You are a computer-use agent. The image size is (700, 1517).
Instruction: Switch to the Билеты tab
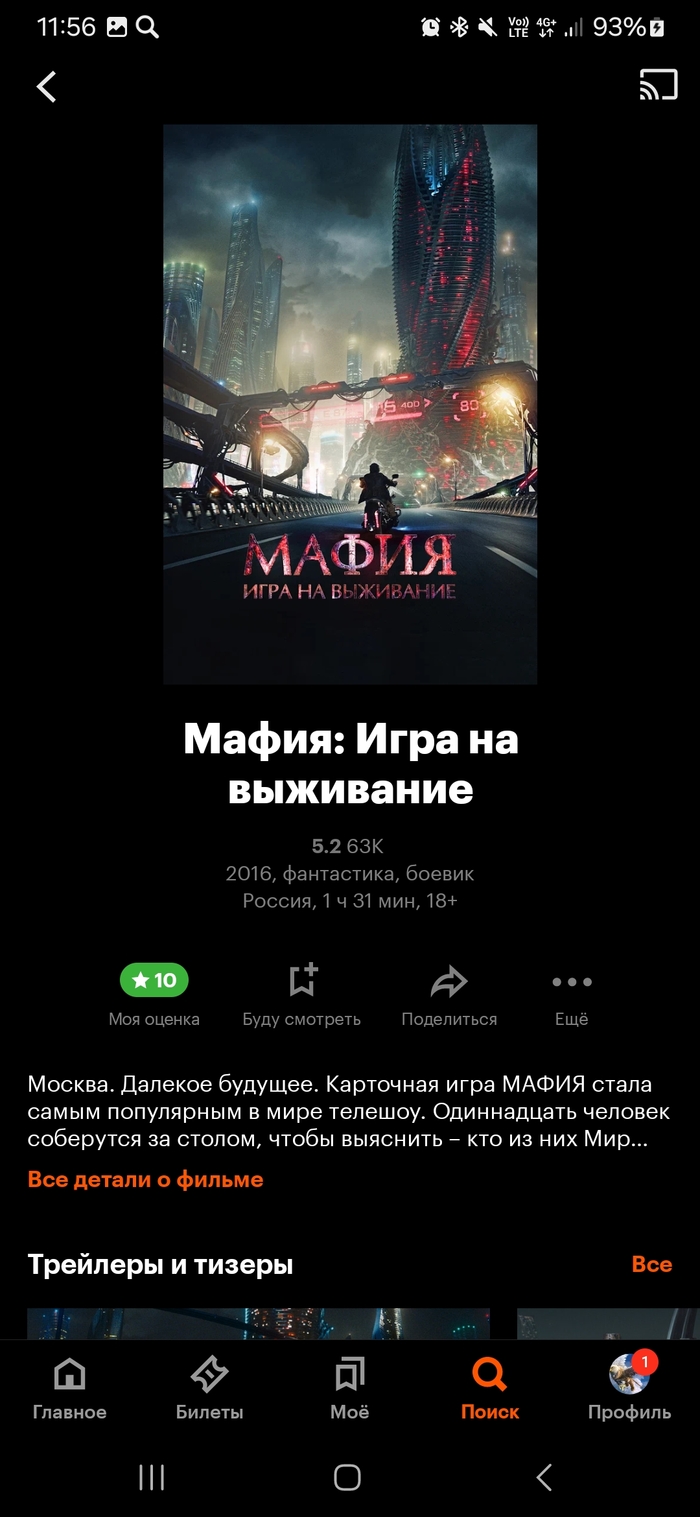pyautogui.click(x=209, y=1390)
